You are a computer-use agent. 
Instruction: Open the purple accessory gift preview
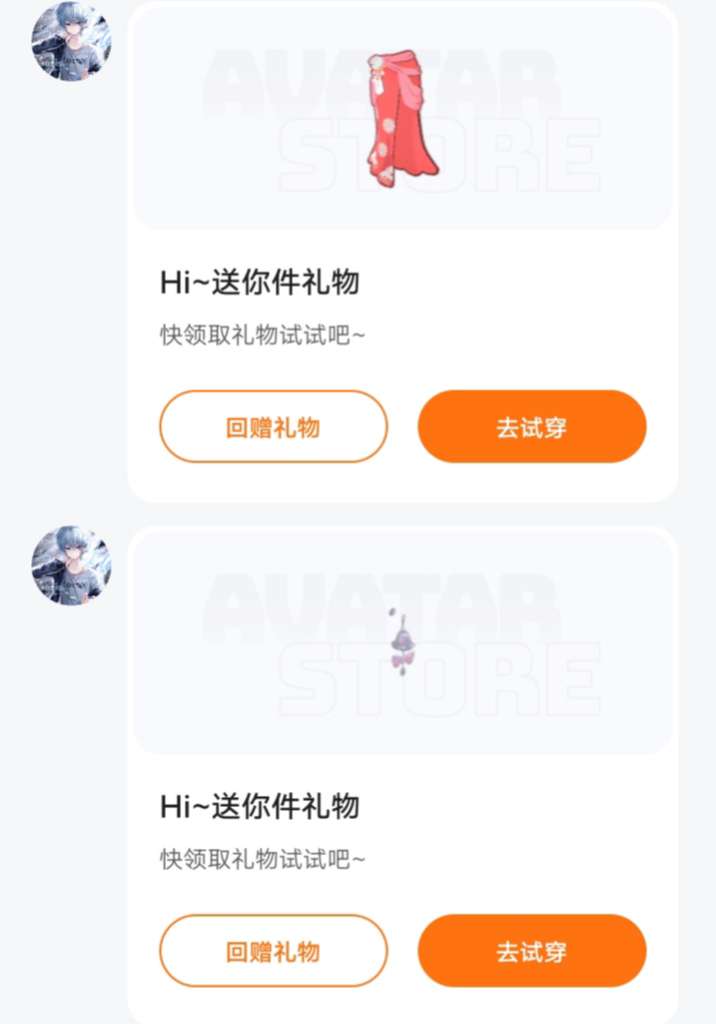[x=402, y=642]
